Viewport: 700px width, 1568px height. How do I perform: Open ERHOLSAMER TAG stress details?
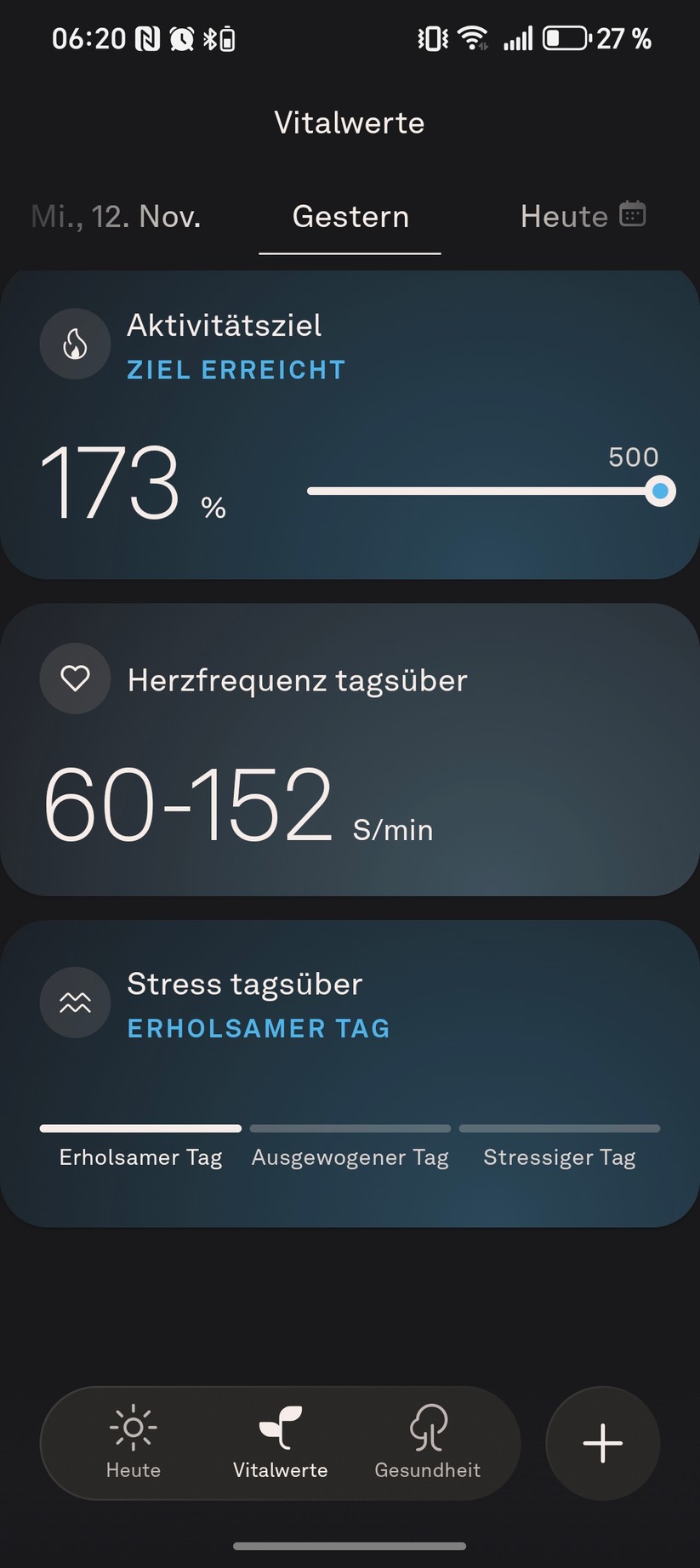click(258, 1028)
